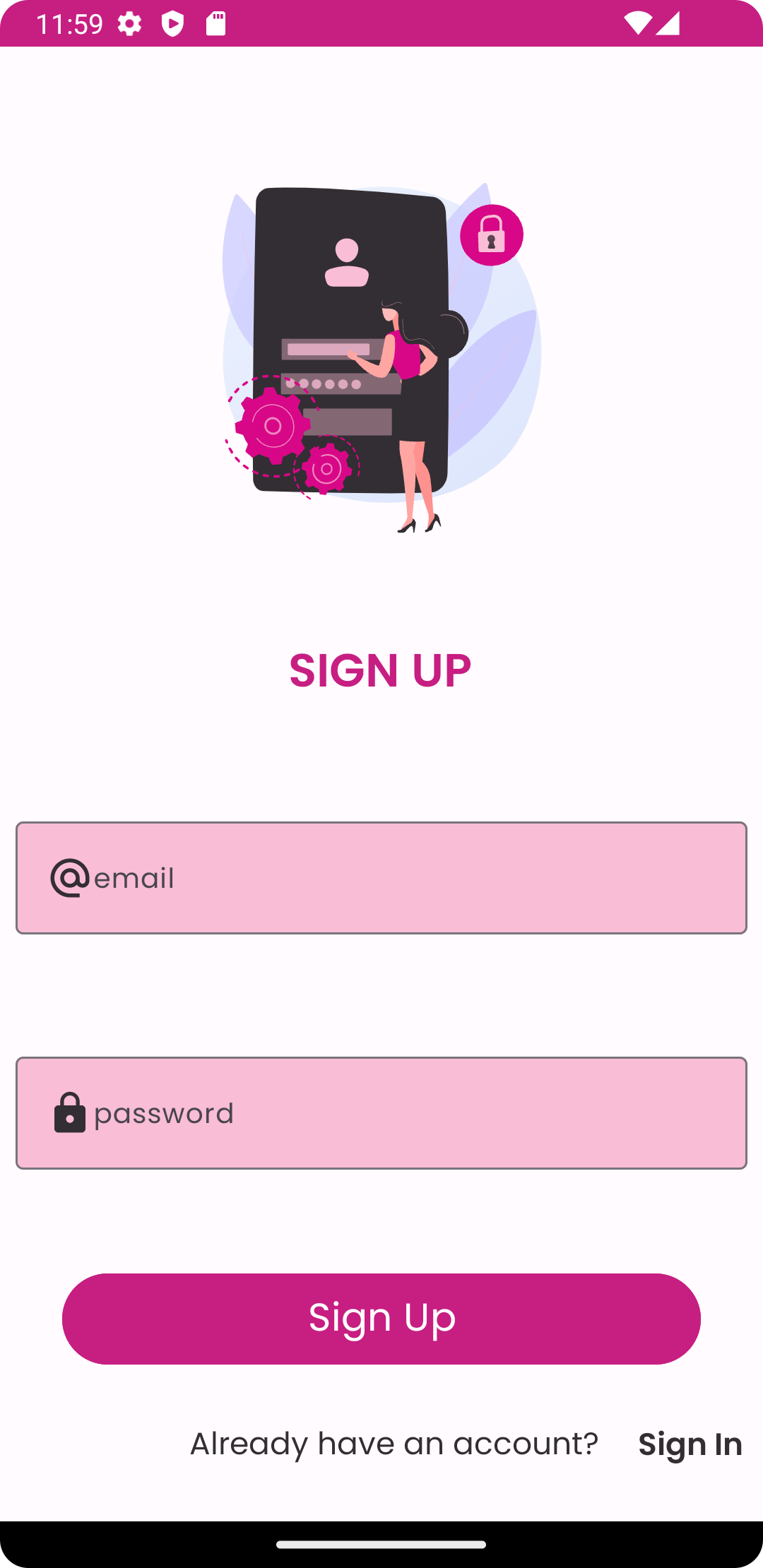Click the Play Protect shield icon in status bar

coord(173,23)
